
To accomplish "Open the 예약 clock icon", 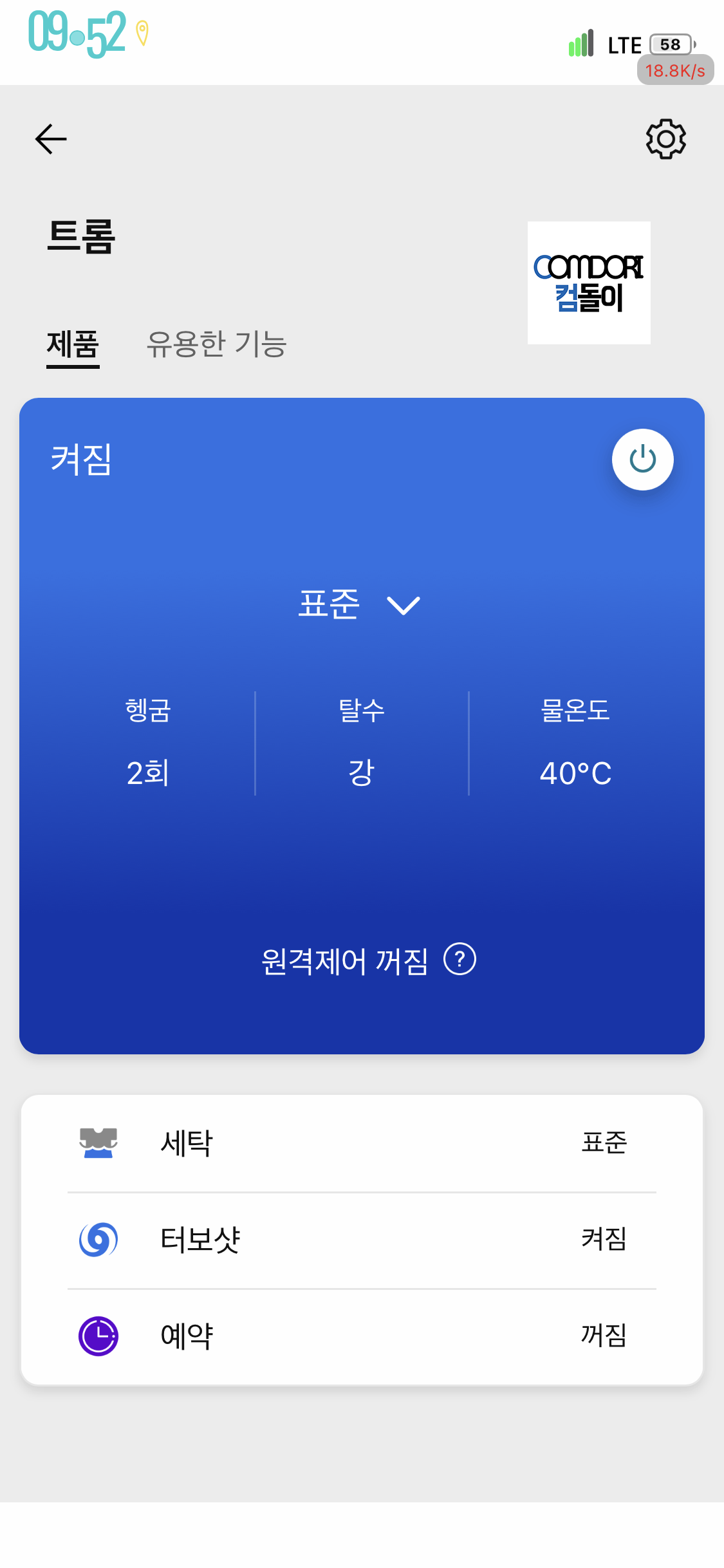I will point(97,1337).
